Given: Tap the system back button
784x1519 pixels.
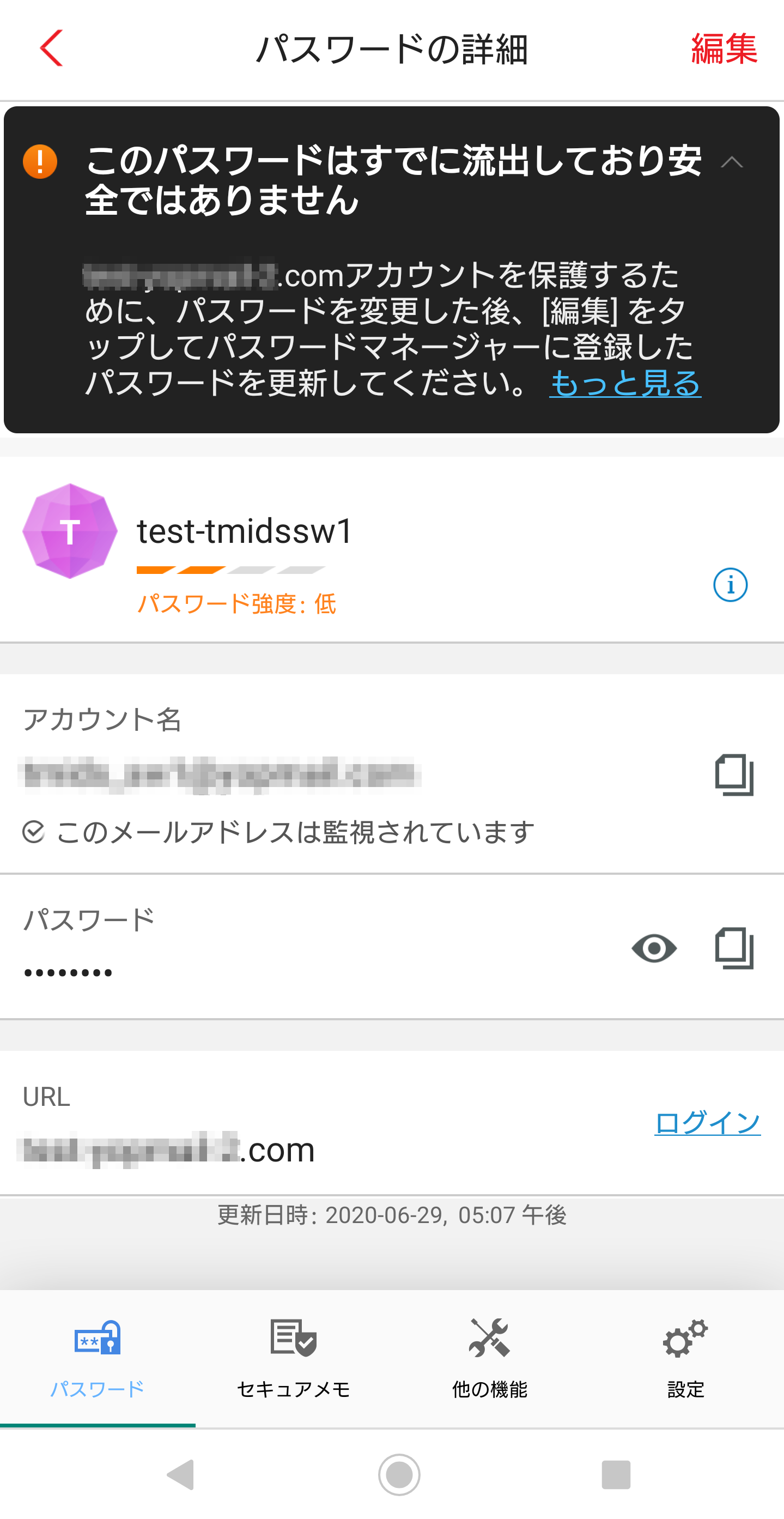Looking at the screenshot, I should click(x=181, y=1474).
